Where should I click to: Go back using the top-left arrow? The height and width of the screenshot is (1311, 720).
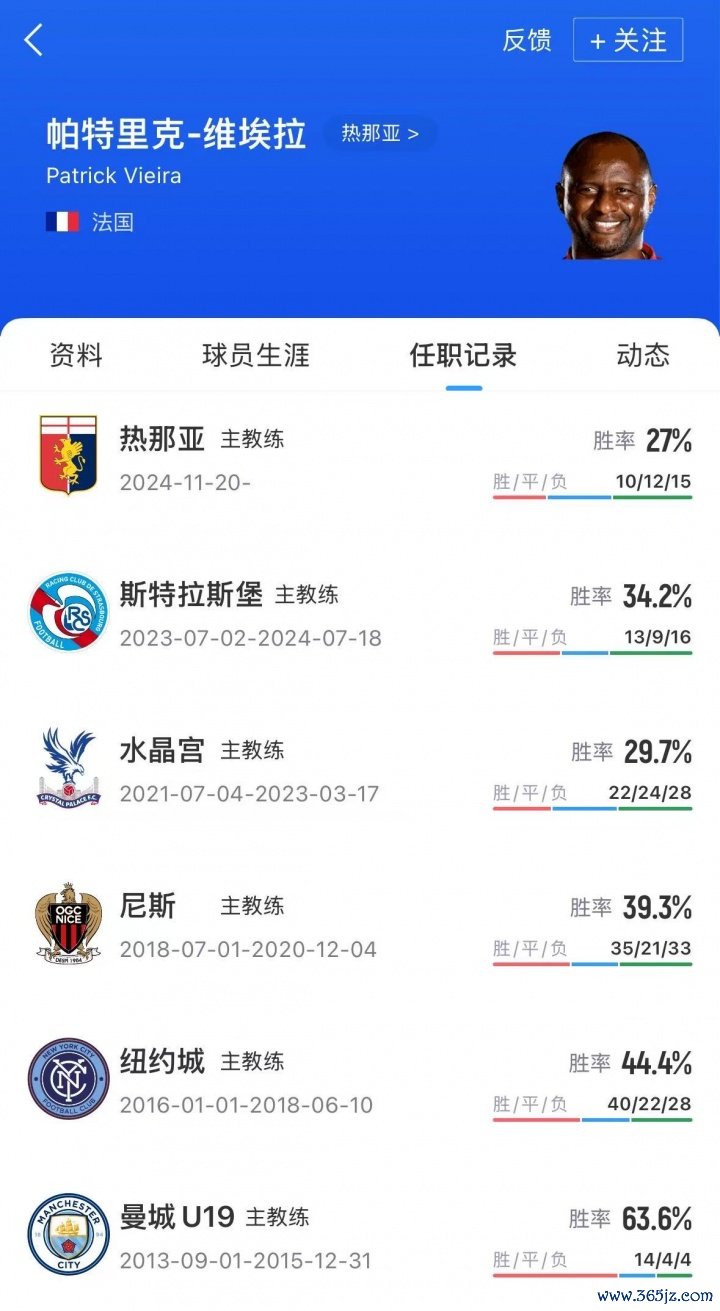(x=34, y=41)
